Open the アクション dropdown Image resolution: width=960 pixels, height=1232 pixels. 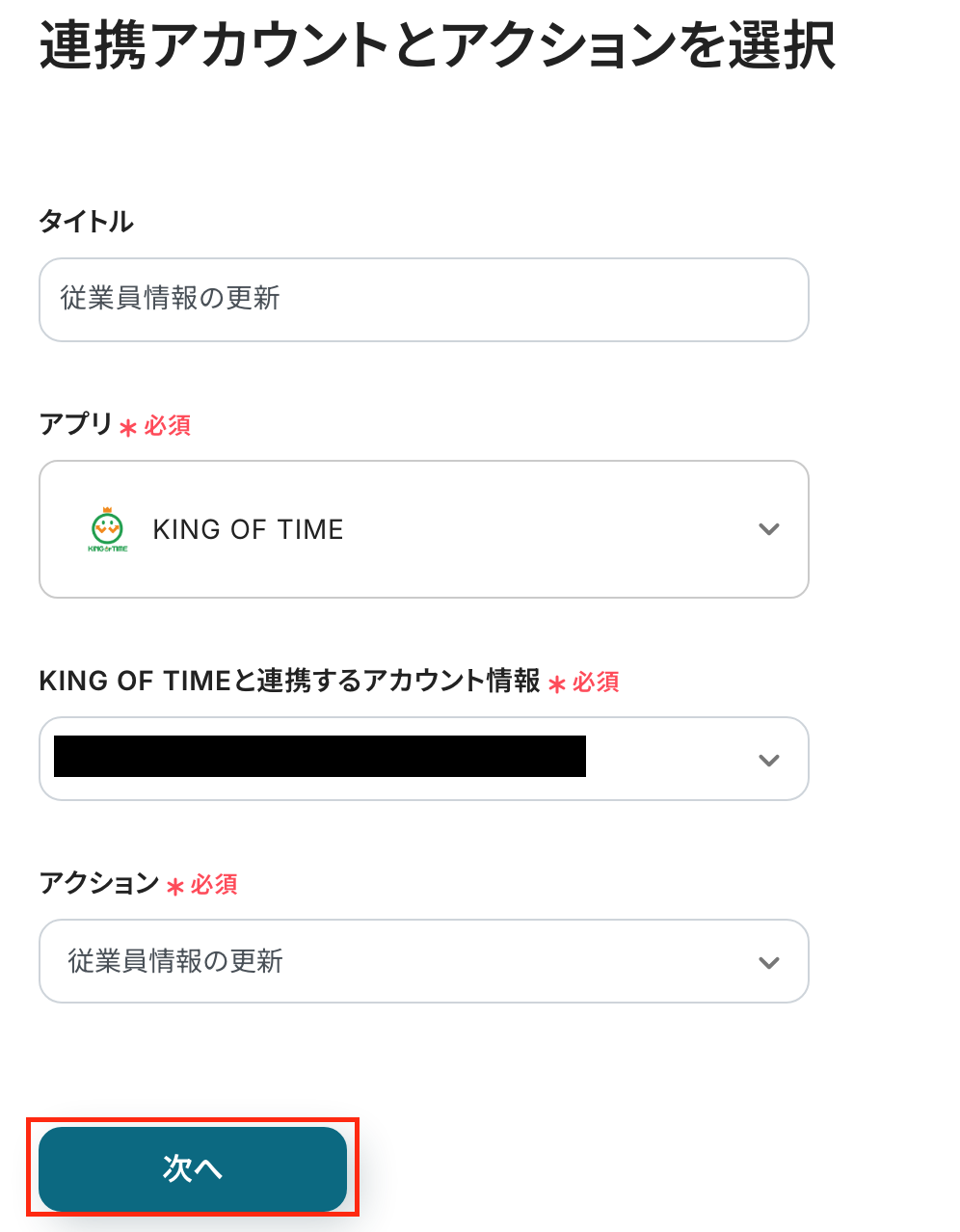pos(423,961)
